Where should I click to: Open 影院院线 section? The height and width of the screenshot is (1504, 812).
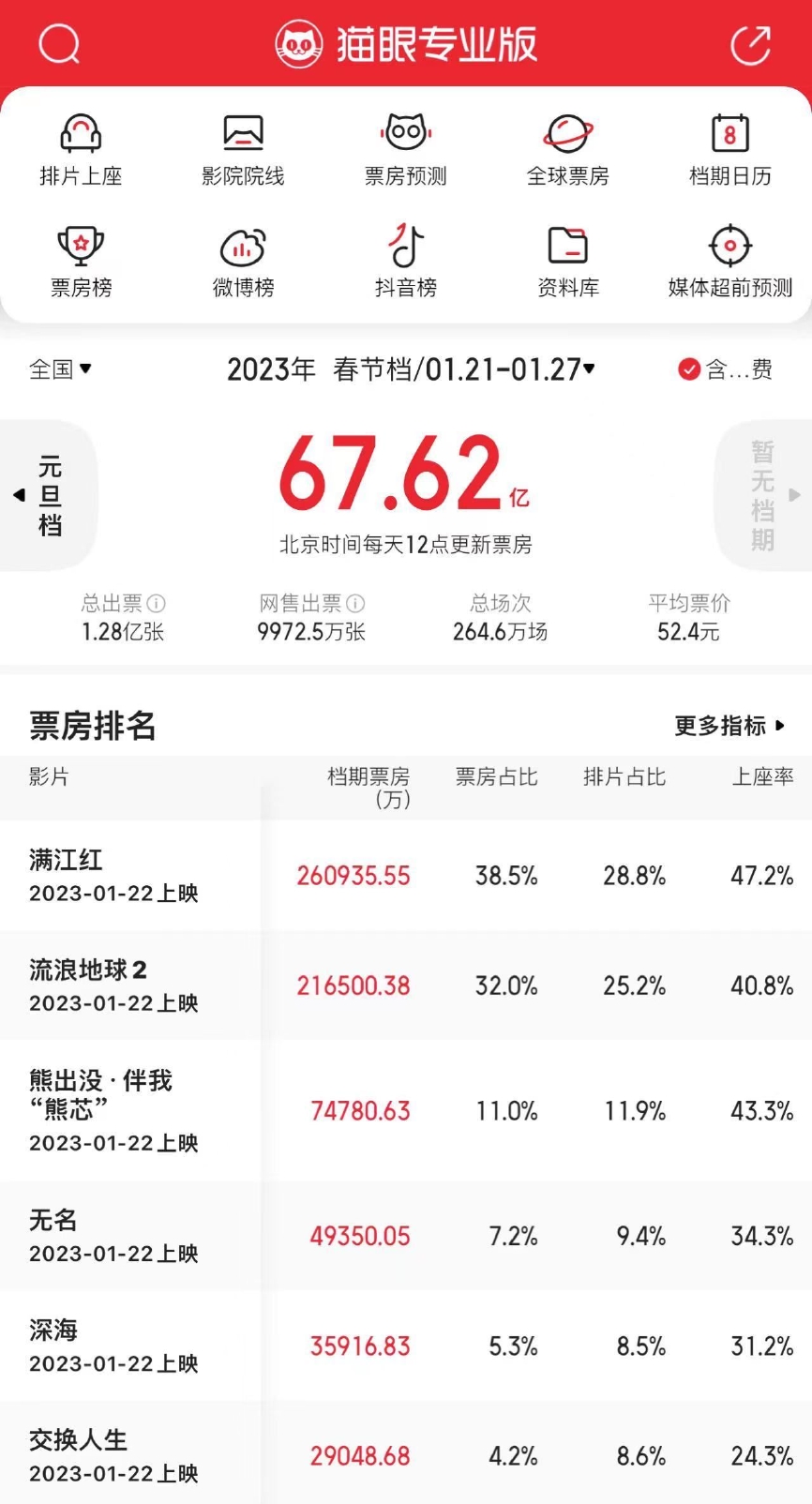point(243,150)
